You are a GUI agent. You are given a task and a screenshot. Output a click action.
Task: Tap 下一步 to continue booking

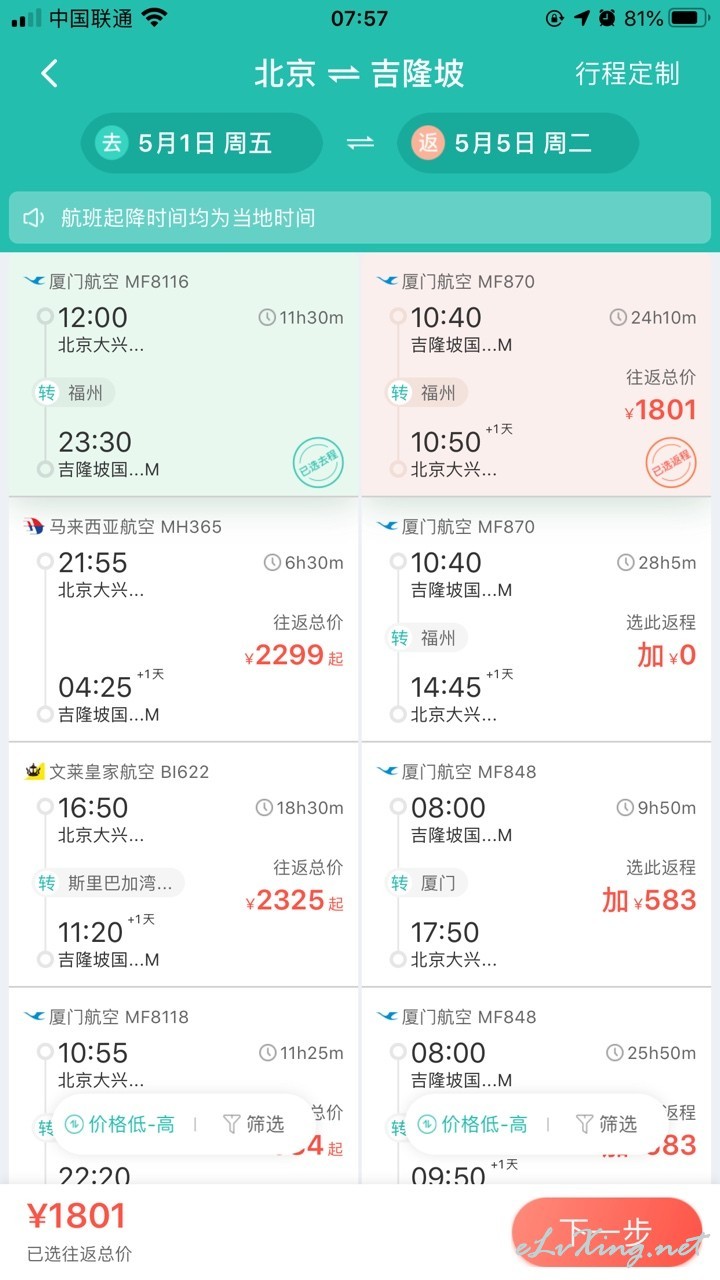coord(606,1232)
